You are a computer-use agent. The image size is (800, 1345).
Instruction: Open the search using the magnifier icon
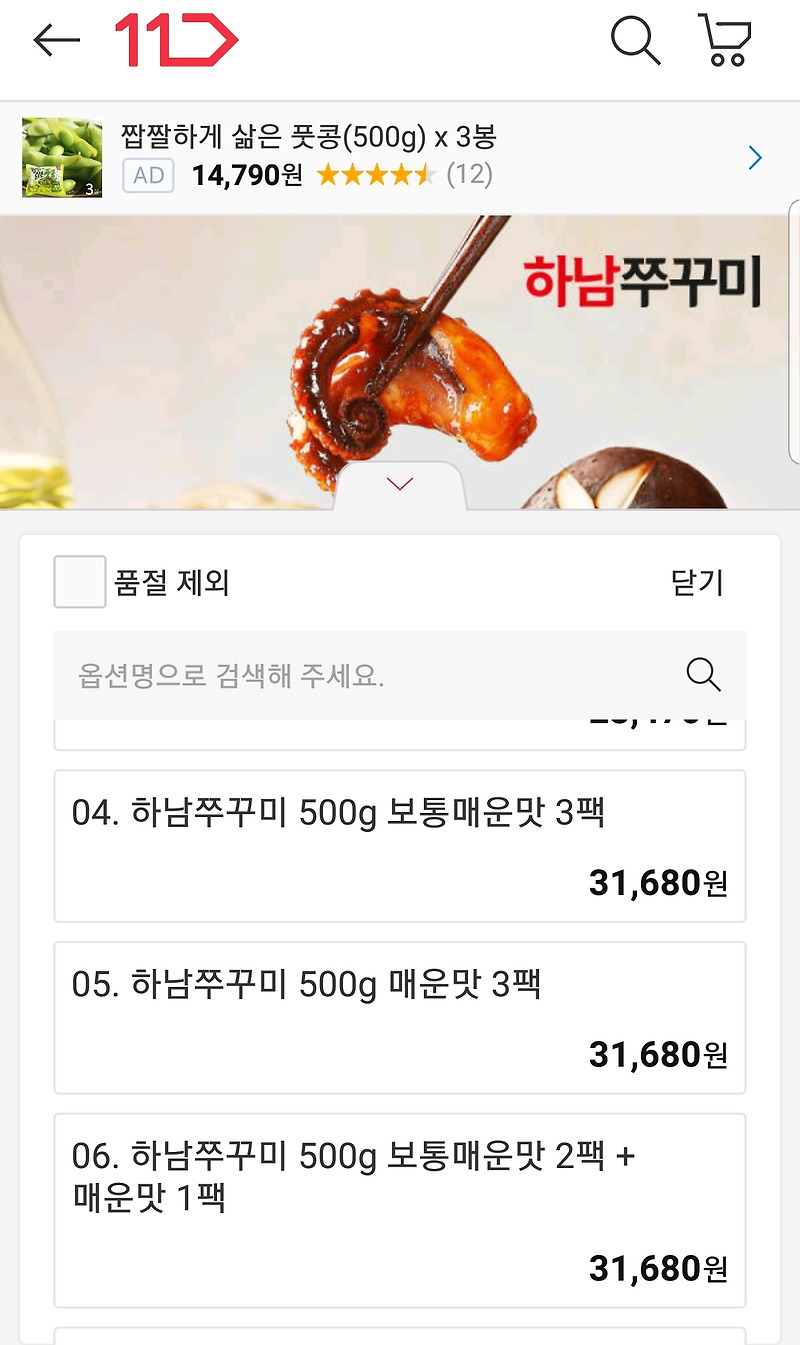pos(636,40)
